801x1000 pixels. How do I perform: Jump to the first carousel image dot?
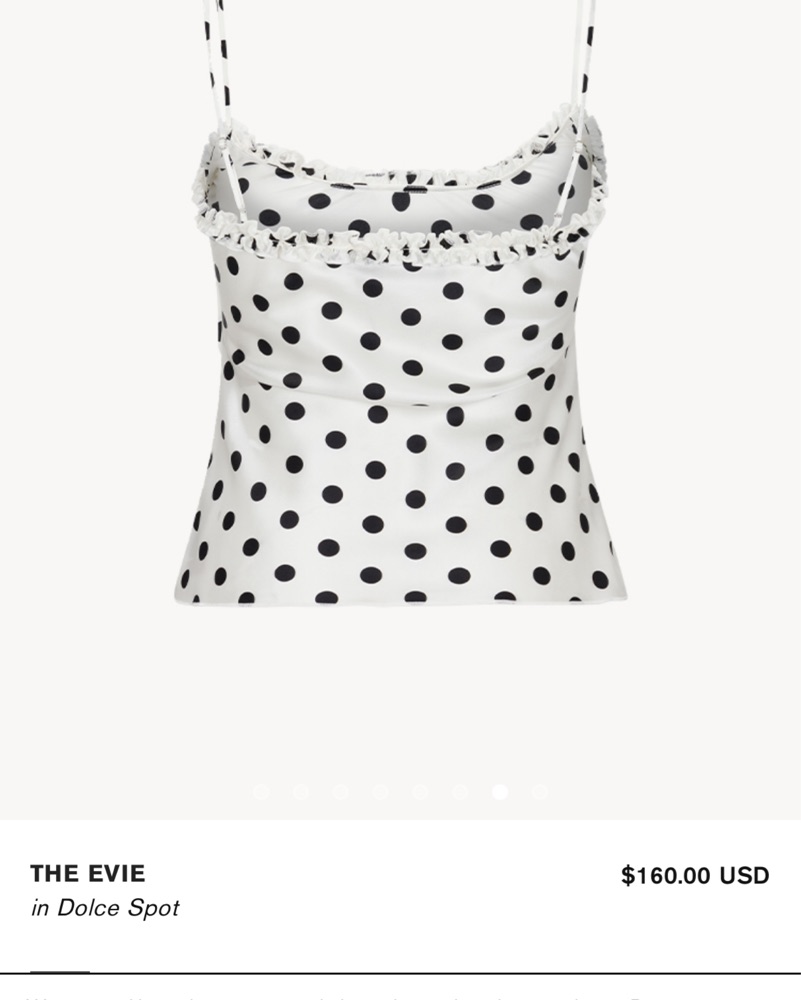pyautogui.click(x=261, y=792)
